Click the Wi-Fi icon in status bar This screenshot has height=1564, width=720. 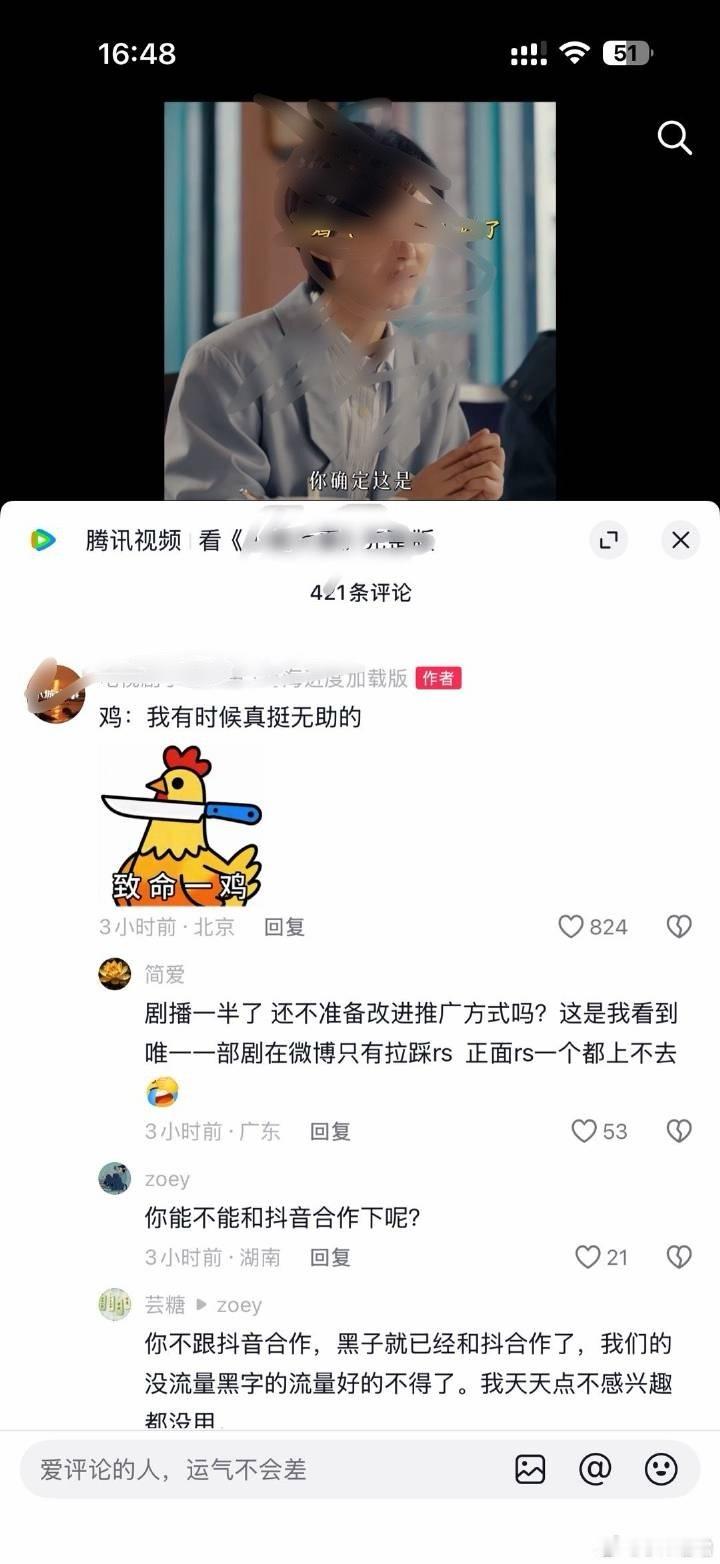tap(573, 53)
